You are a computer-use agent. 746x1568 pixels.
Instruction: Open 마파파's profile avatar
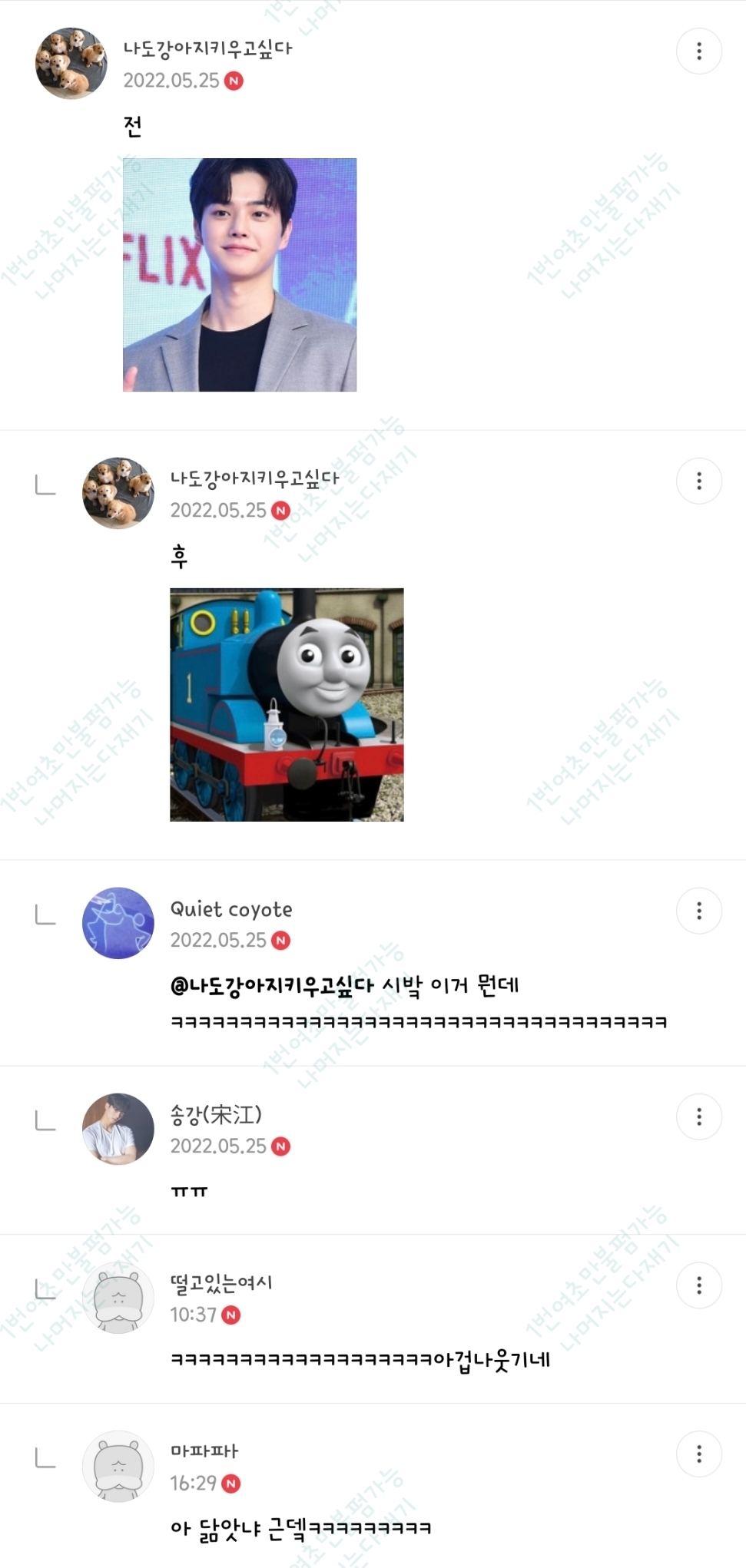coord(118,1467)
